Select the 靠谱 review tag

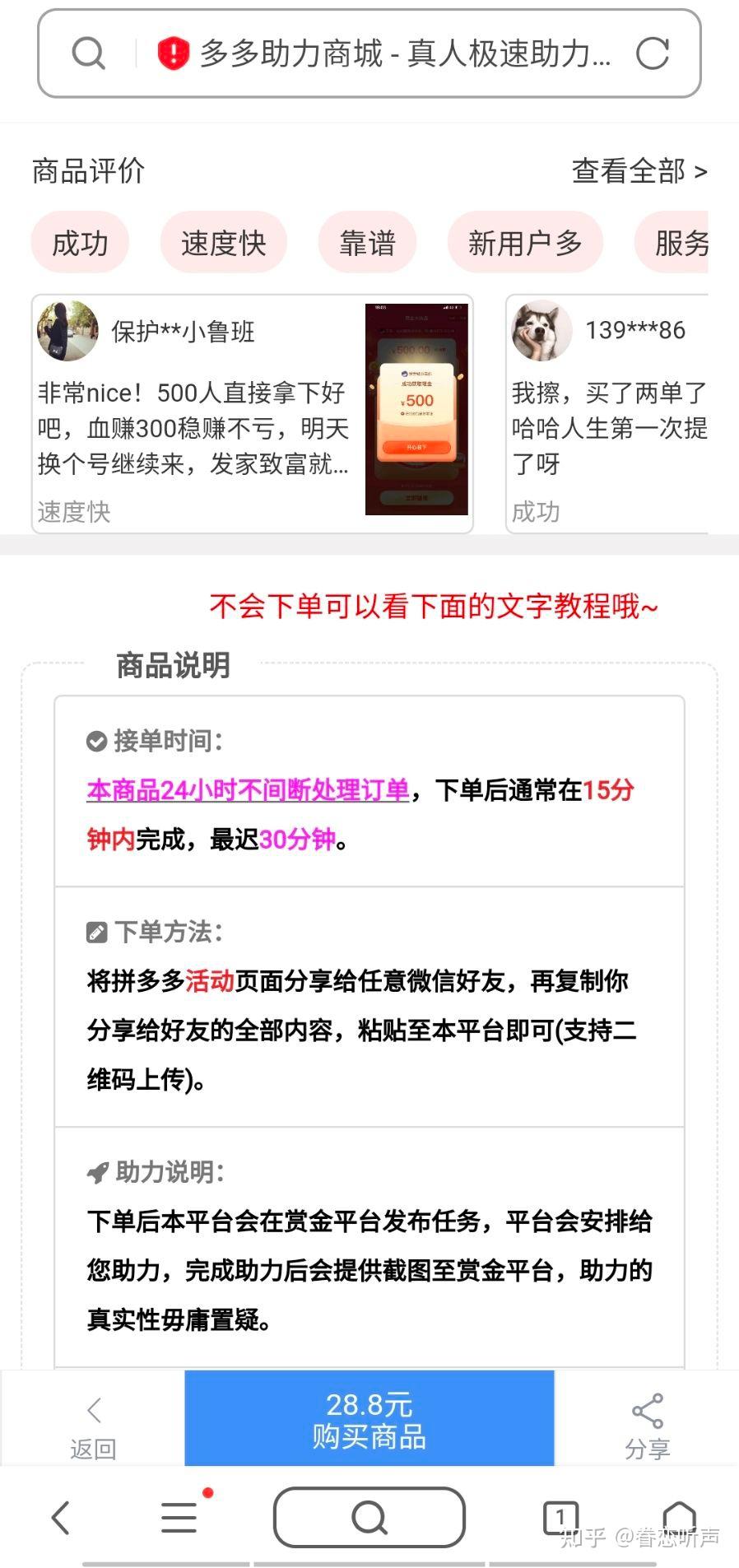367,243
